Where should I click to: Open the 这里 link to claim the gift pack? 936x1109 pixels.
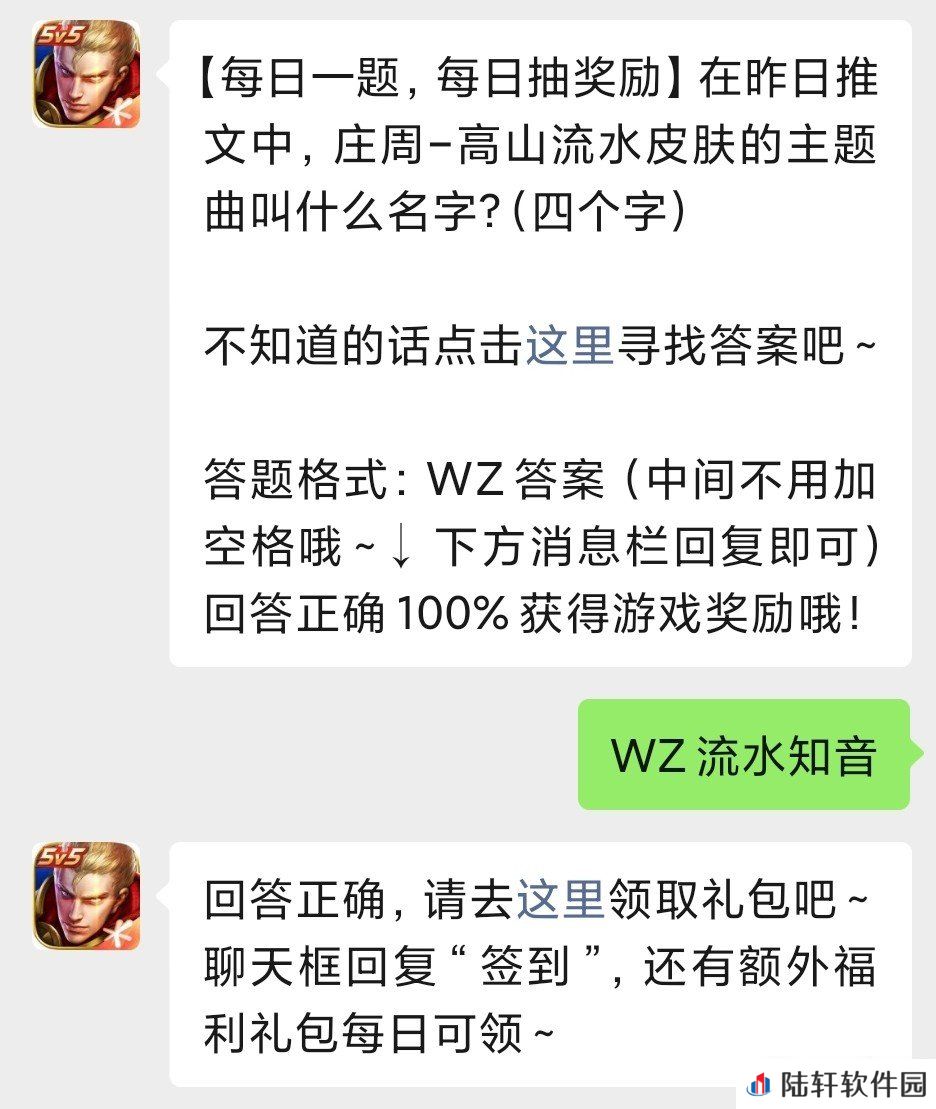tap(560, 899)
